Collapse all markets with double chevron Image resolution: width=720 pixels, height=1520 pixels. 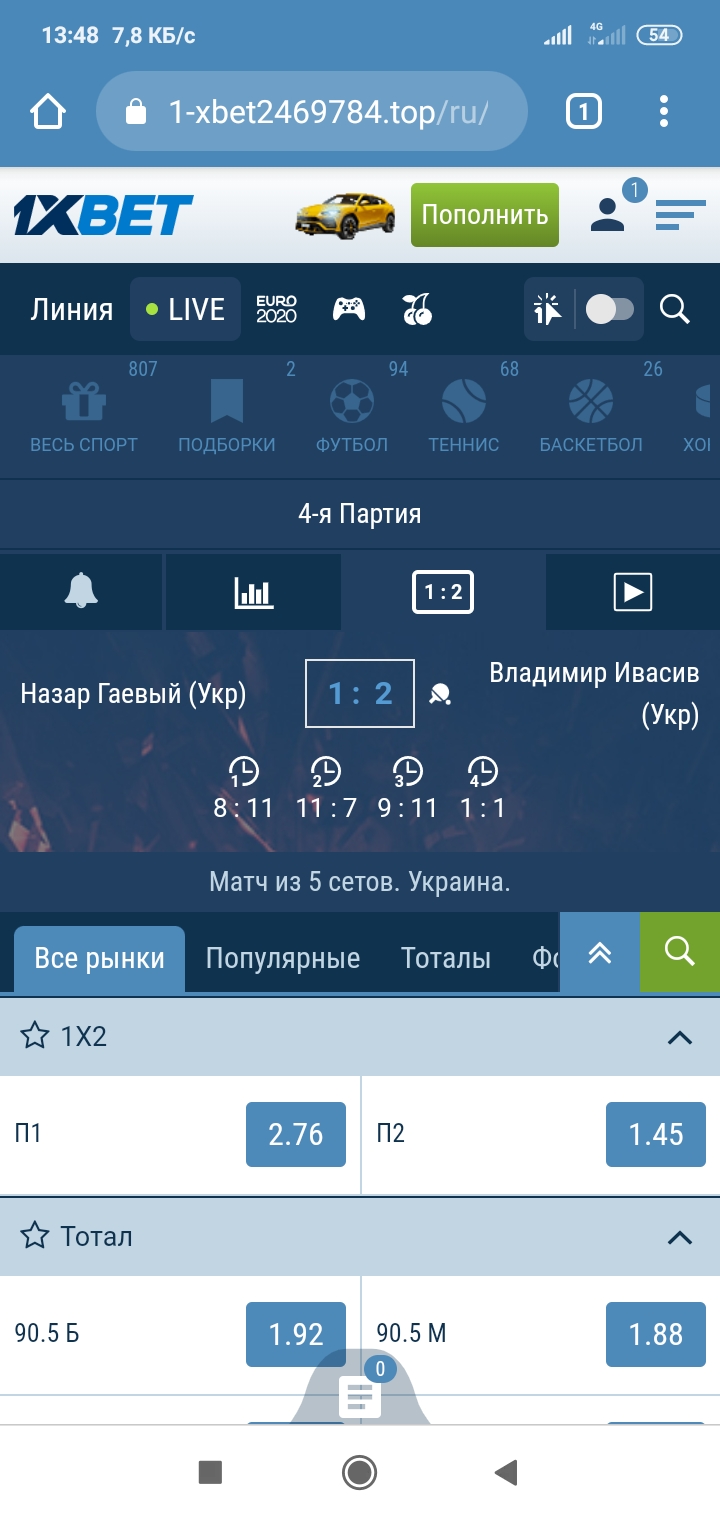click(599, 952)
